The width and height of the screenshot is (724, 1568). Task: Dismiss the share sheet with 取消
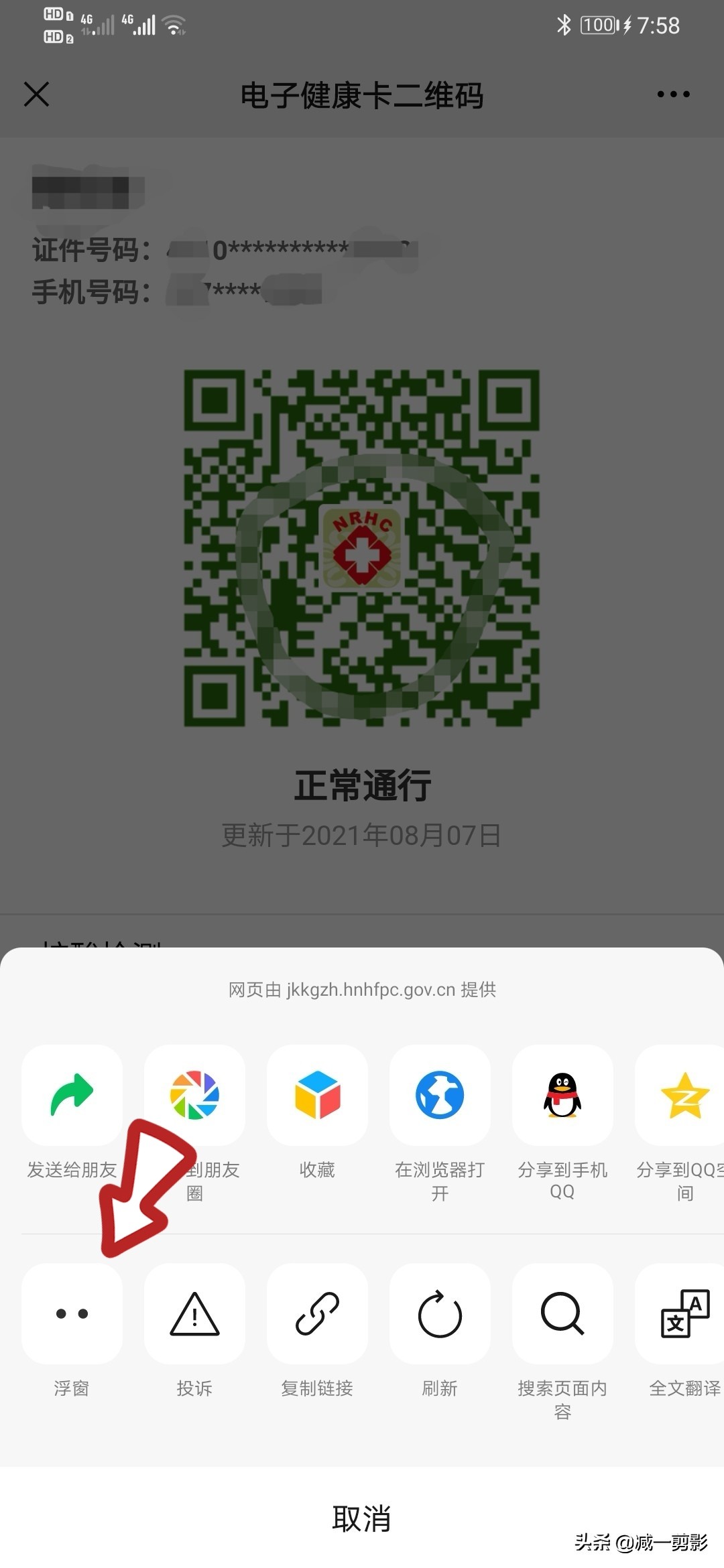point(362,1518)
